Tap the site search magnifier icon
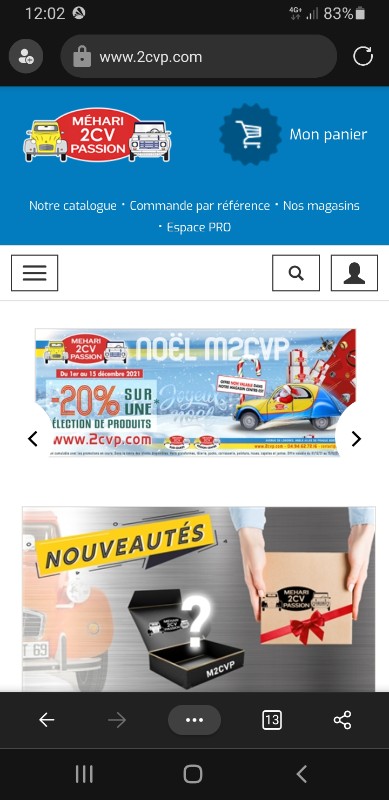The image size is (389, 800). click(296, 273)
